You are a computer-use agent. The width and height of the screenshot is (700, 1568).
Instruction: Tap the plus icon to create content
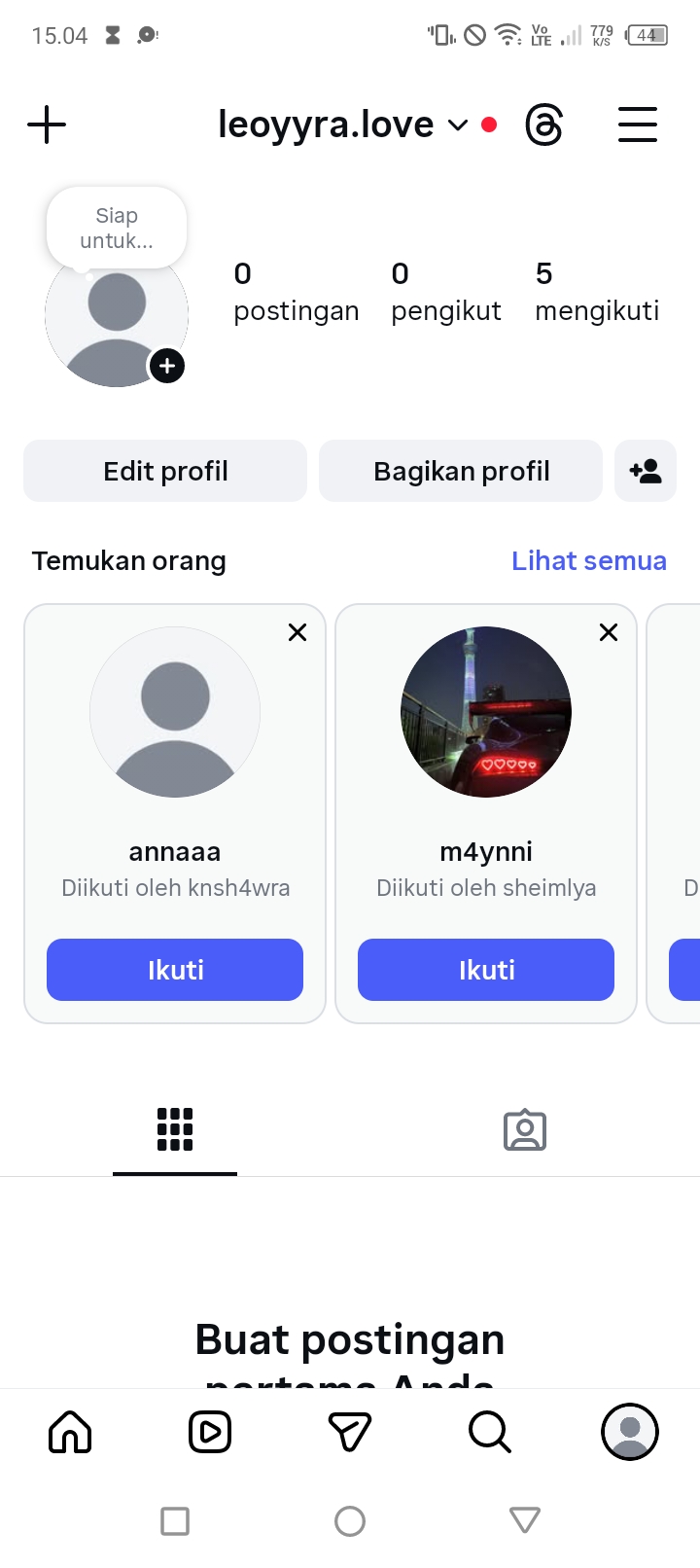[47, 125]
